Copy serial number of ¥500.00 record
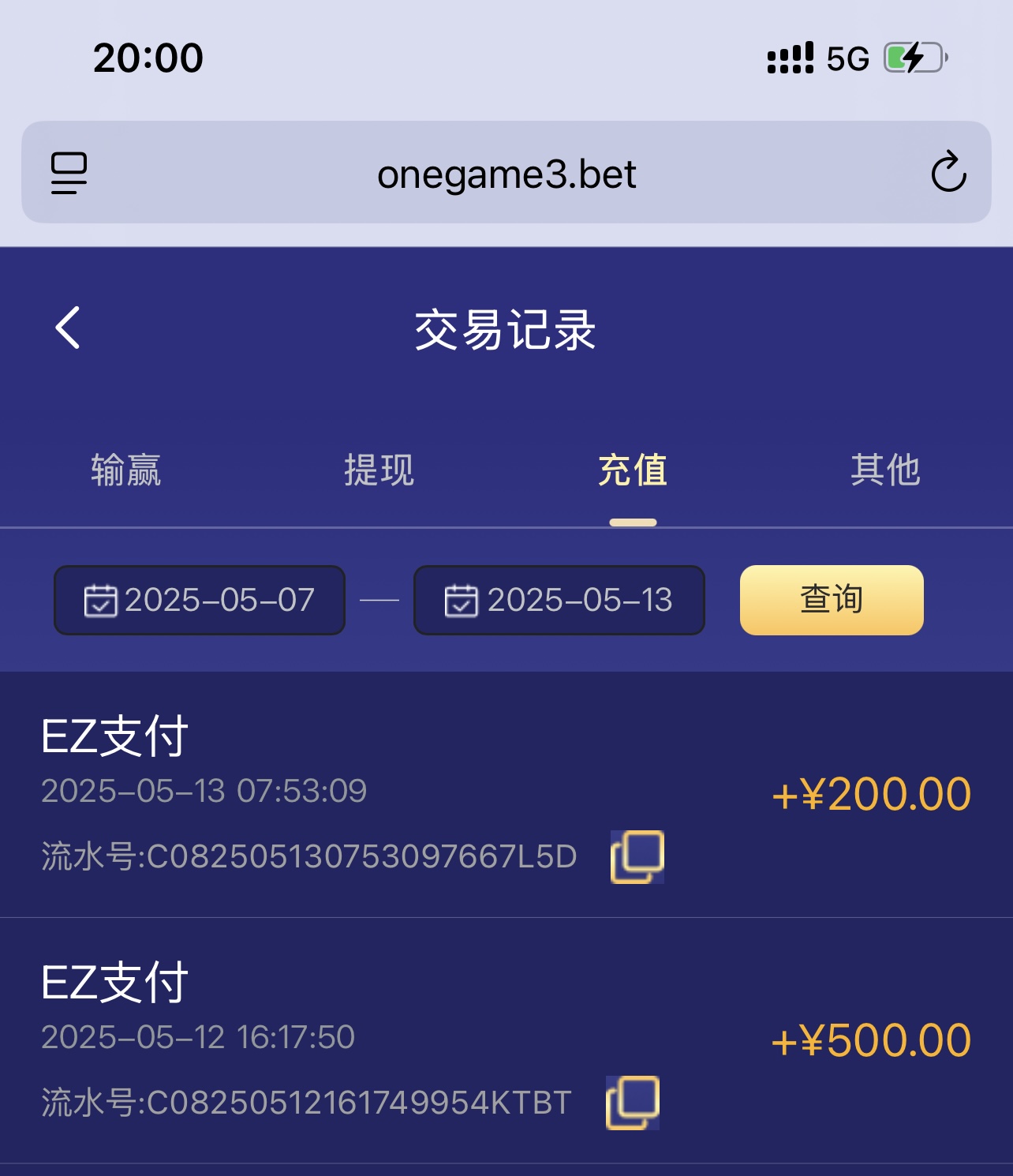Viewport: 1013px width, 1176px height. pos(633,1103)
